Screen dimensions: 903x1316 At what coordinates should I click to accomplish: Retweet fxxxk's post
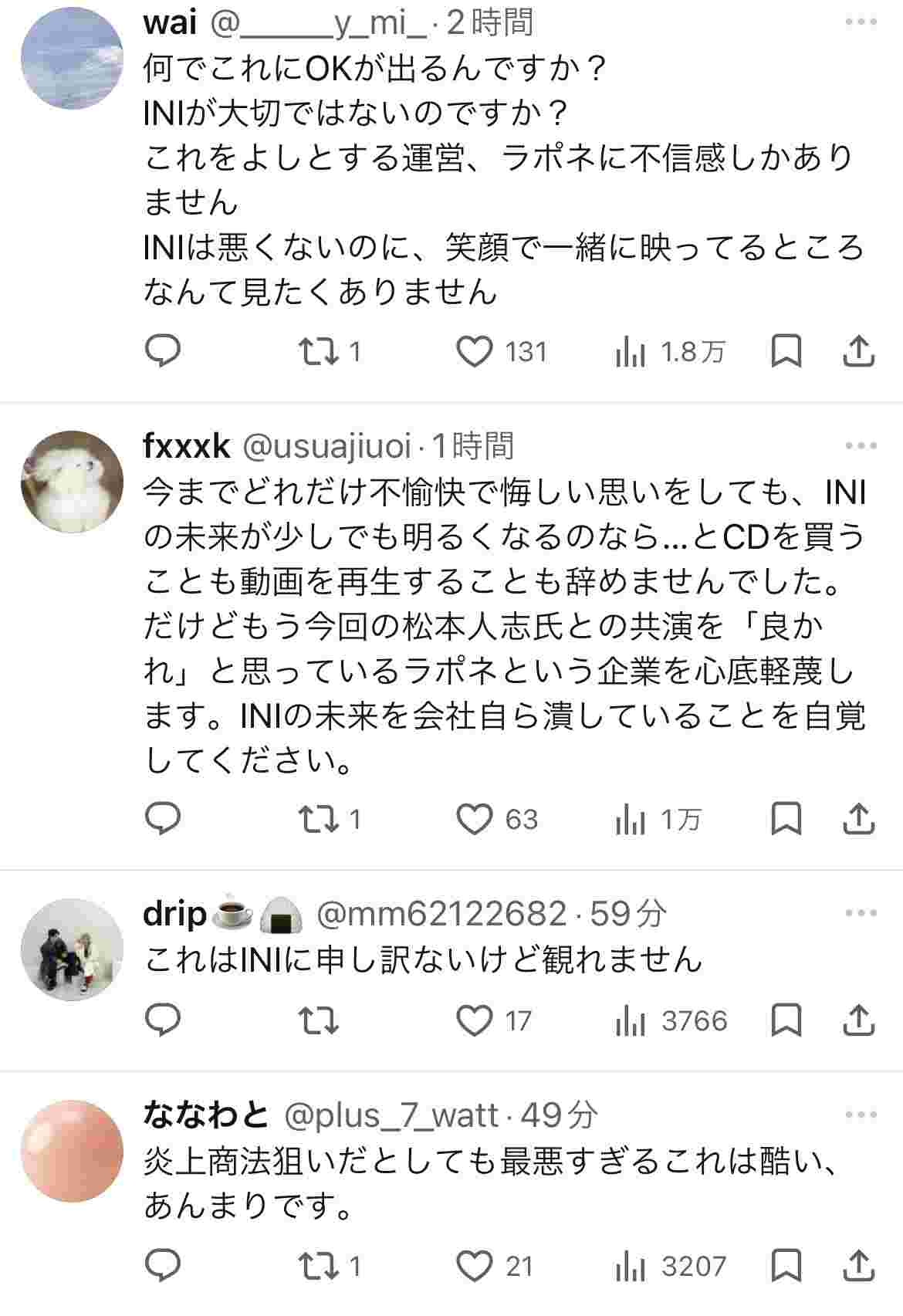319,819
